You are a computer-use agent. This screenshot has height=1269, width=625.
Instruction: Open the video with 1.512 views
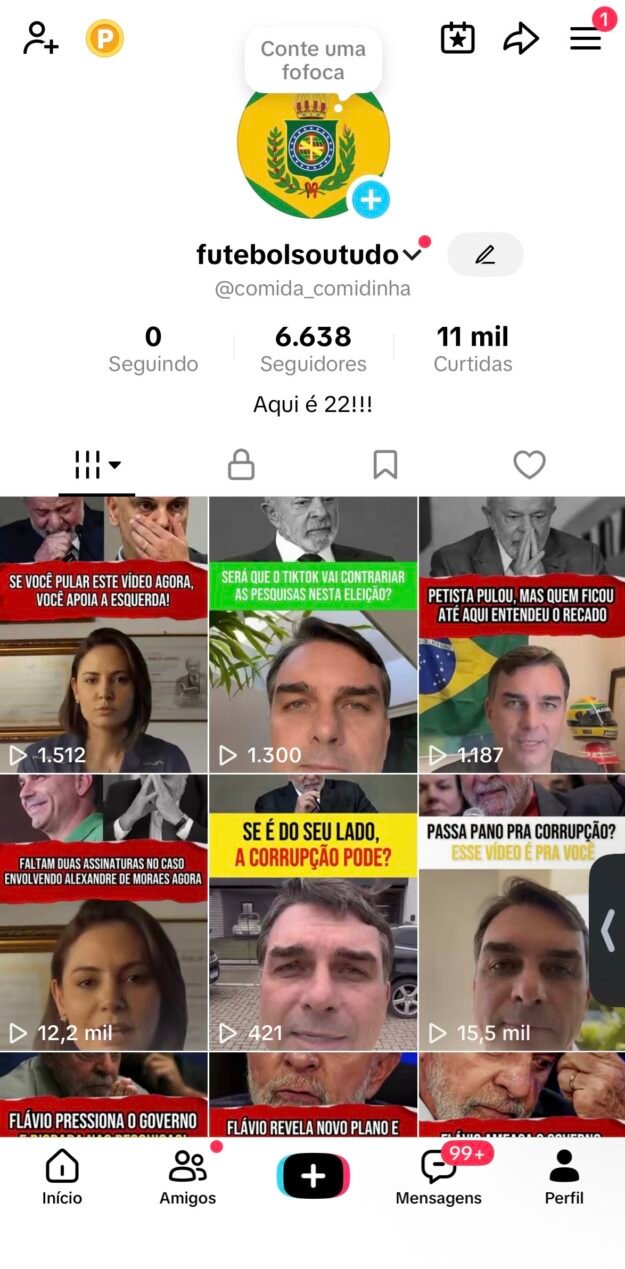pyautogui.click(x=104, y=634)
